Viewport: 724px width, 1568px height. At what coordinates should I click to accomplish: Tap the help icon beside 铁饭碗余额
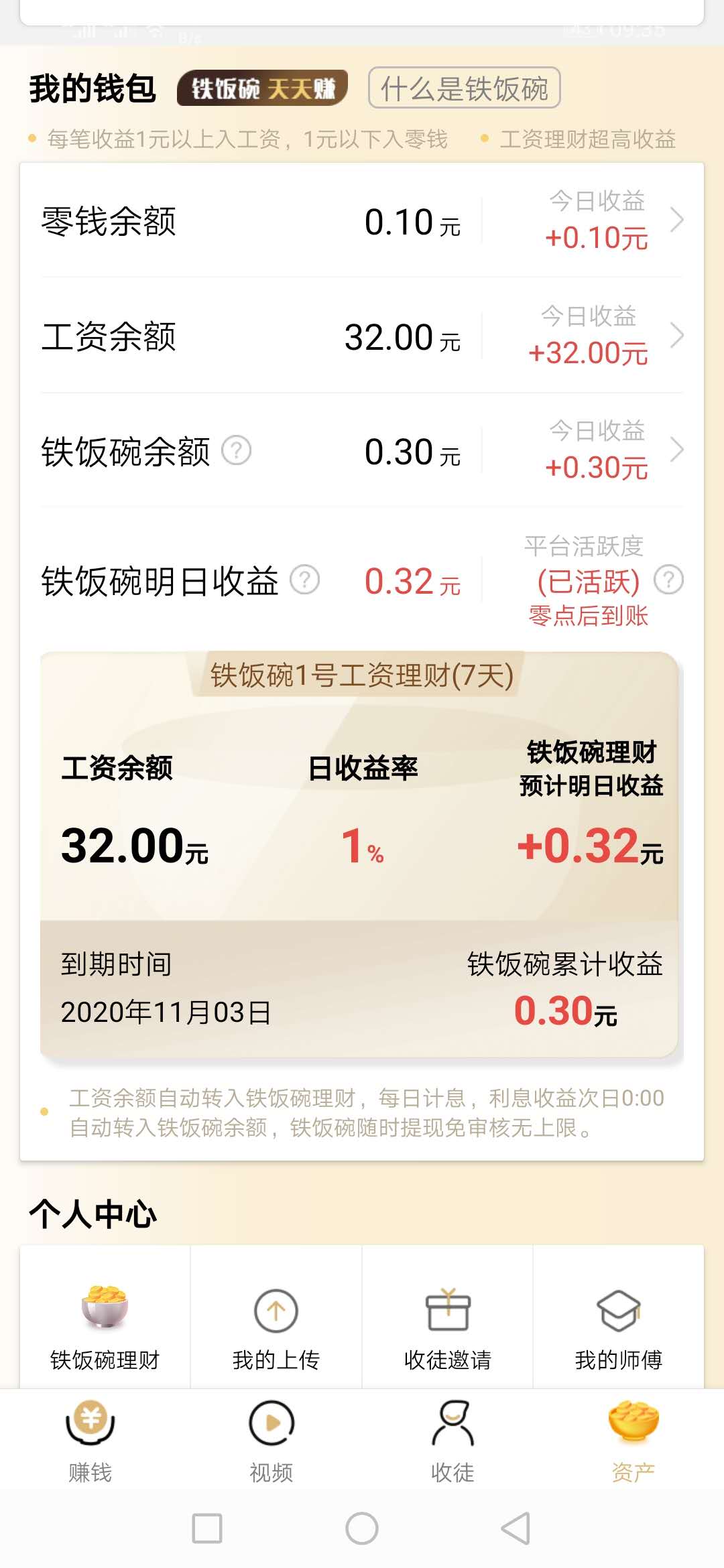click(237, 450)
